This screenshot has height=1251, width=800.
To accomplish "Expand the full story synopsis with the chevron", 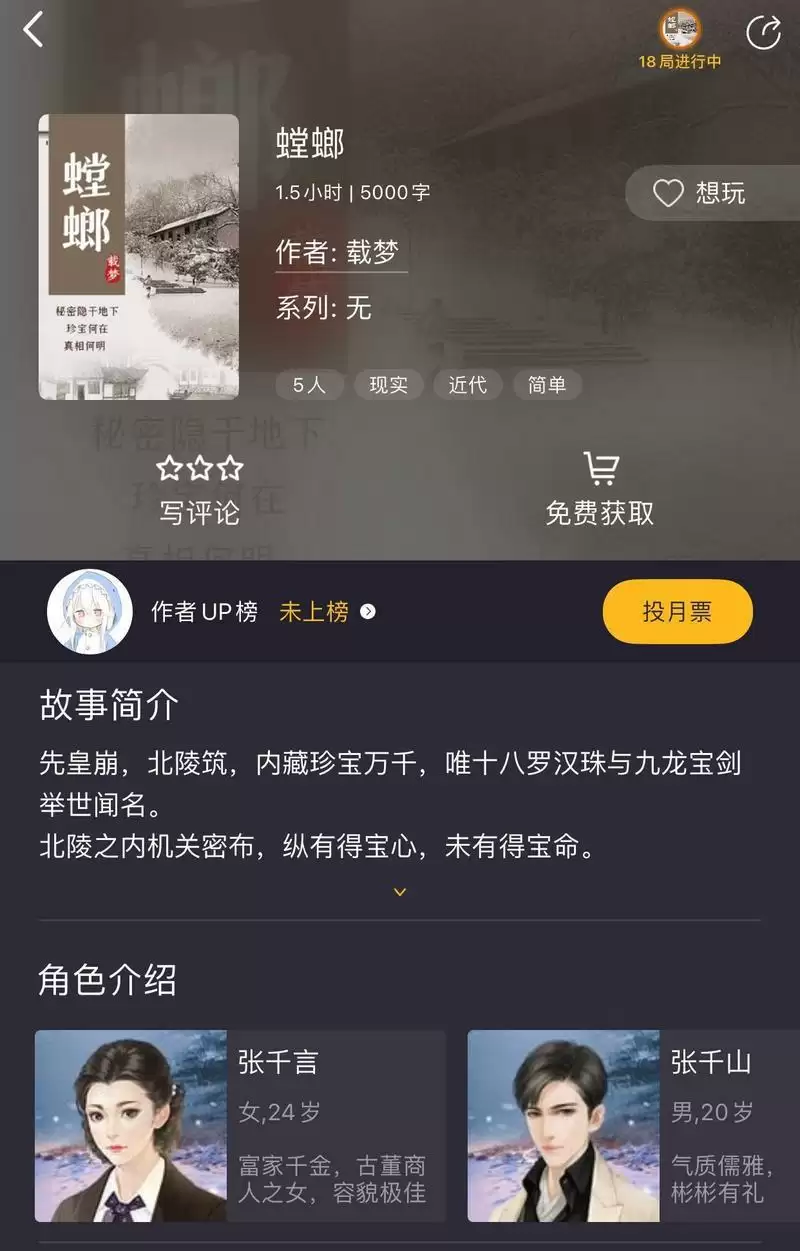I will [400, 891].
